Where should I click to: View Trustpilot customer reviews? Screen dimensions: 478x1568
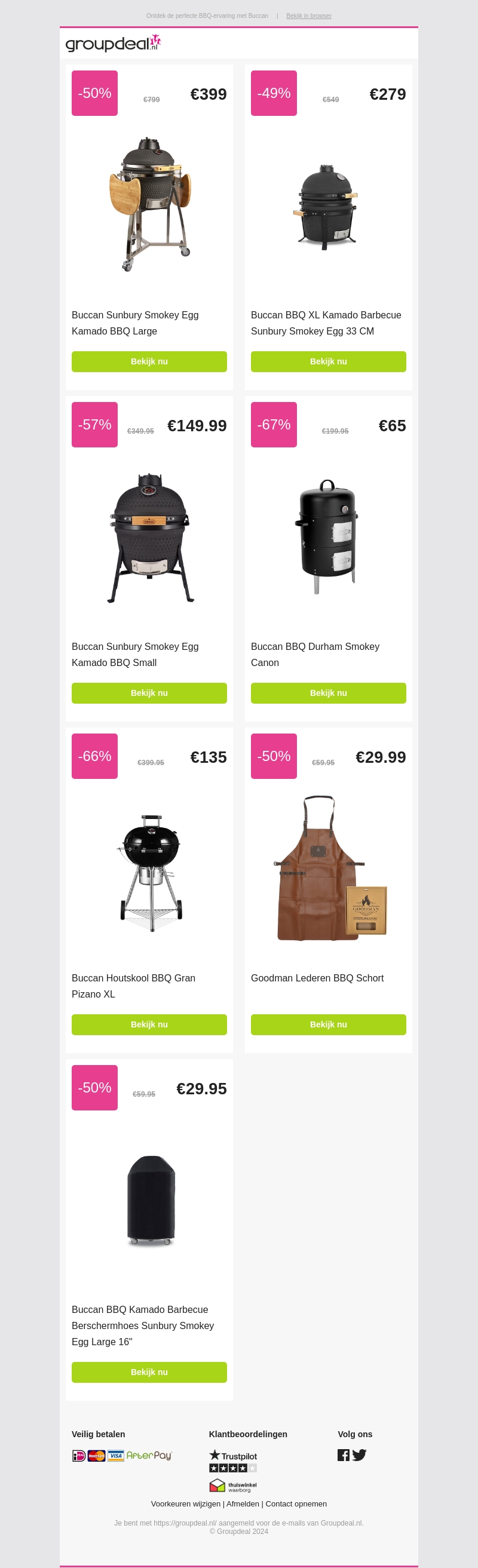(x=233, y=1461)
